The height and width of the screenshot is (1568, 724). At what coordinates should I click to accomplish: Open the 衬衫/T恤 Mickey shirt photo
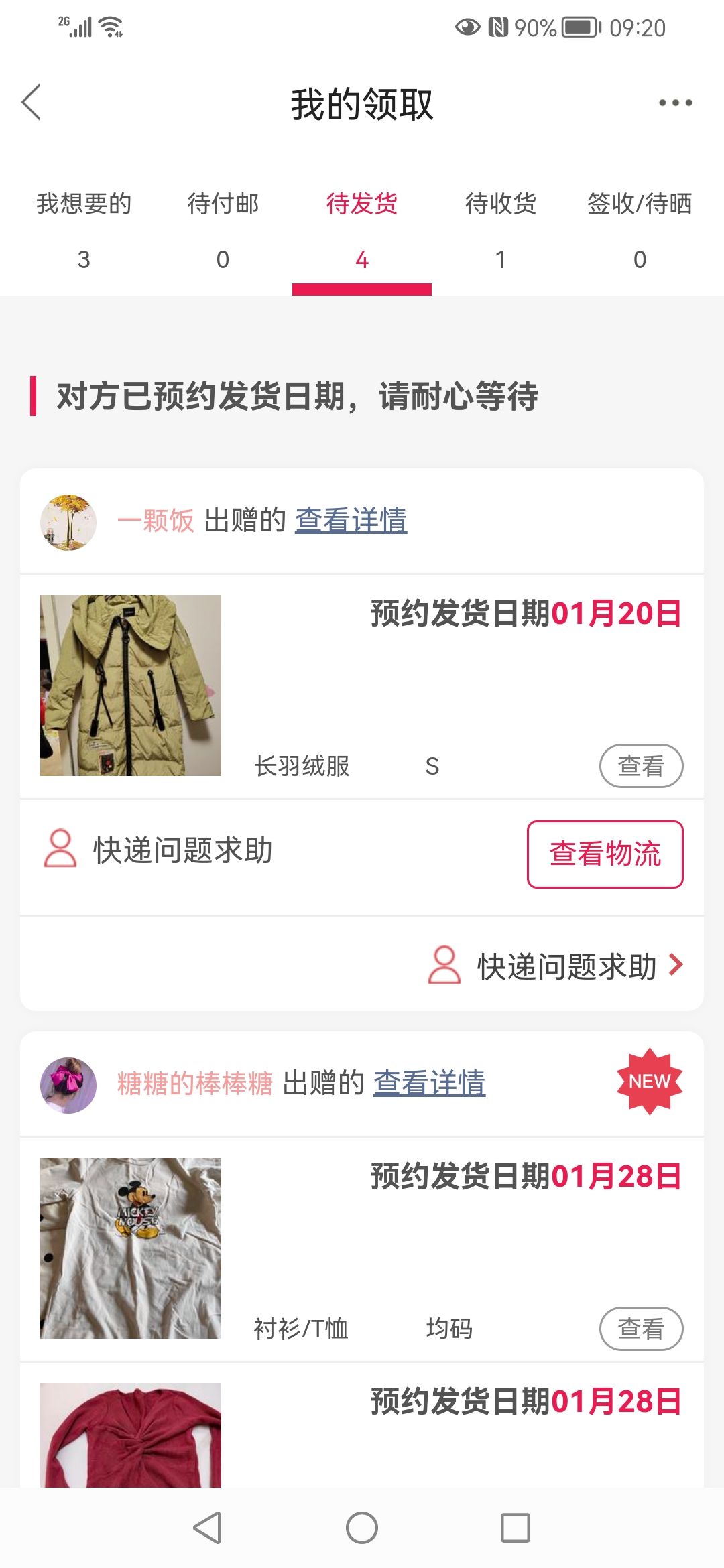click(x=131, y=1248)
